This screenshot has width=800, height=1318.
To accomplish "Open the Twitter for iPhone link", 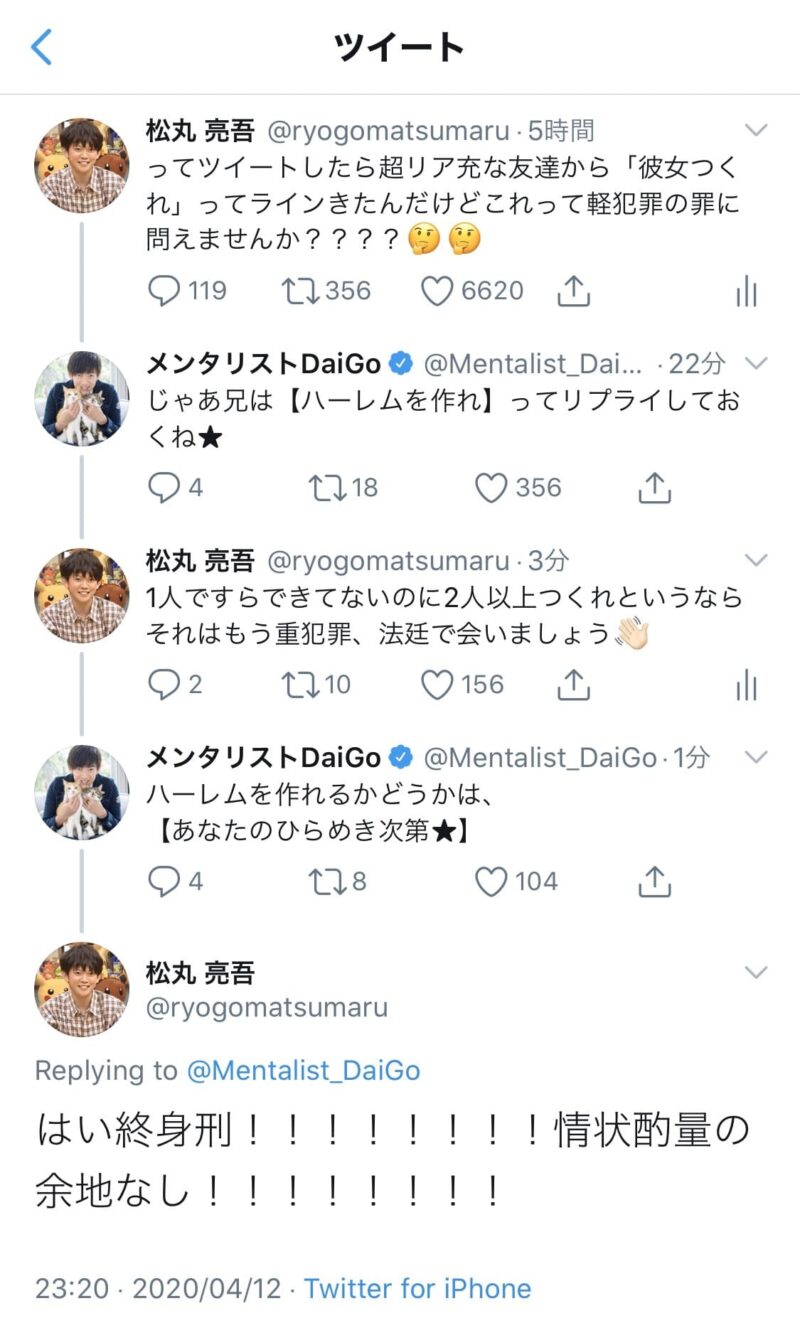I will tap(417, 1289).
